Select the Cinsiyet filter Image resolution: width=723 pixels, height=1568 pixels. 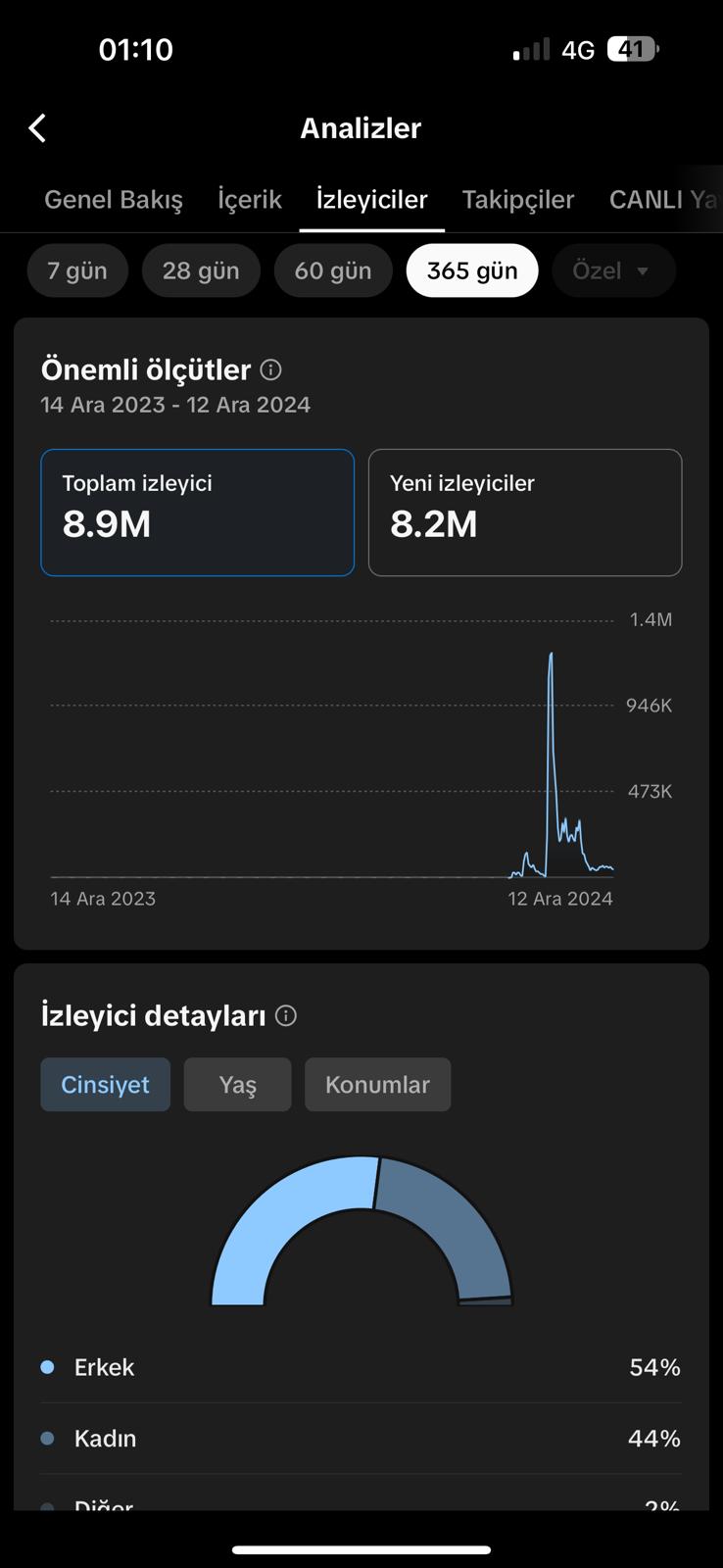tap(105, 1085)
